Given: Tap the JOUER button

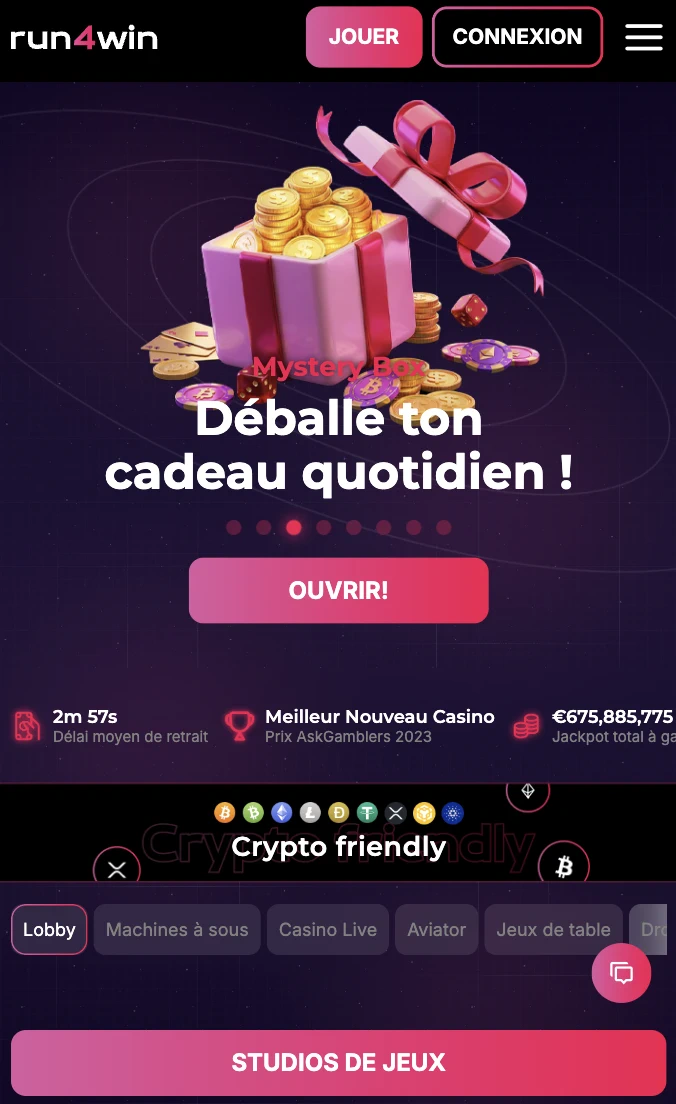Looking at the screenshot, I should pos(364,37).
